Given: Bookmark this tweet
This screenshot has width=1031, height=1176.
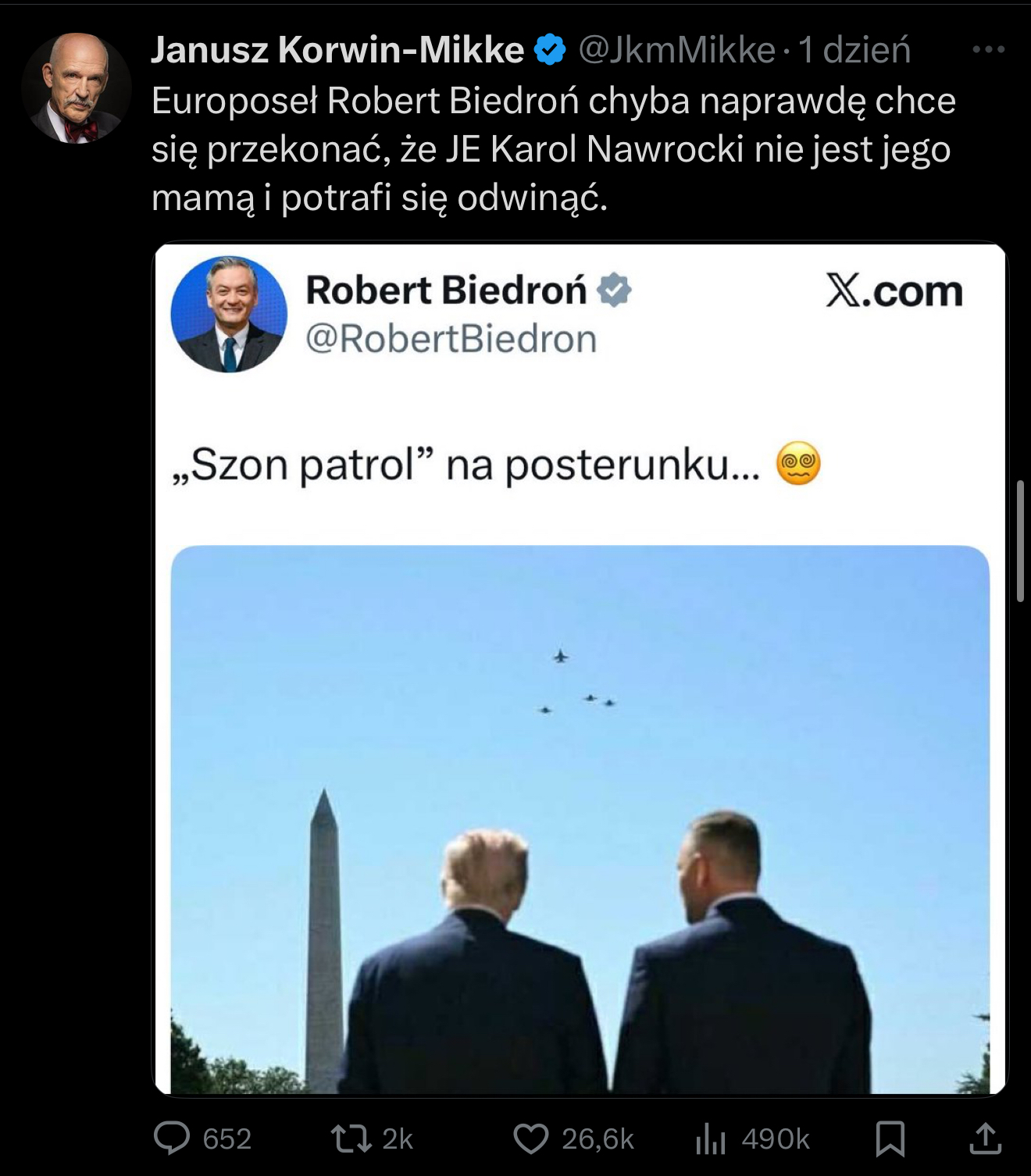Looking at the screenshot, I should click(x=890, y=1138).
